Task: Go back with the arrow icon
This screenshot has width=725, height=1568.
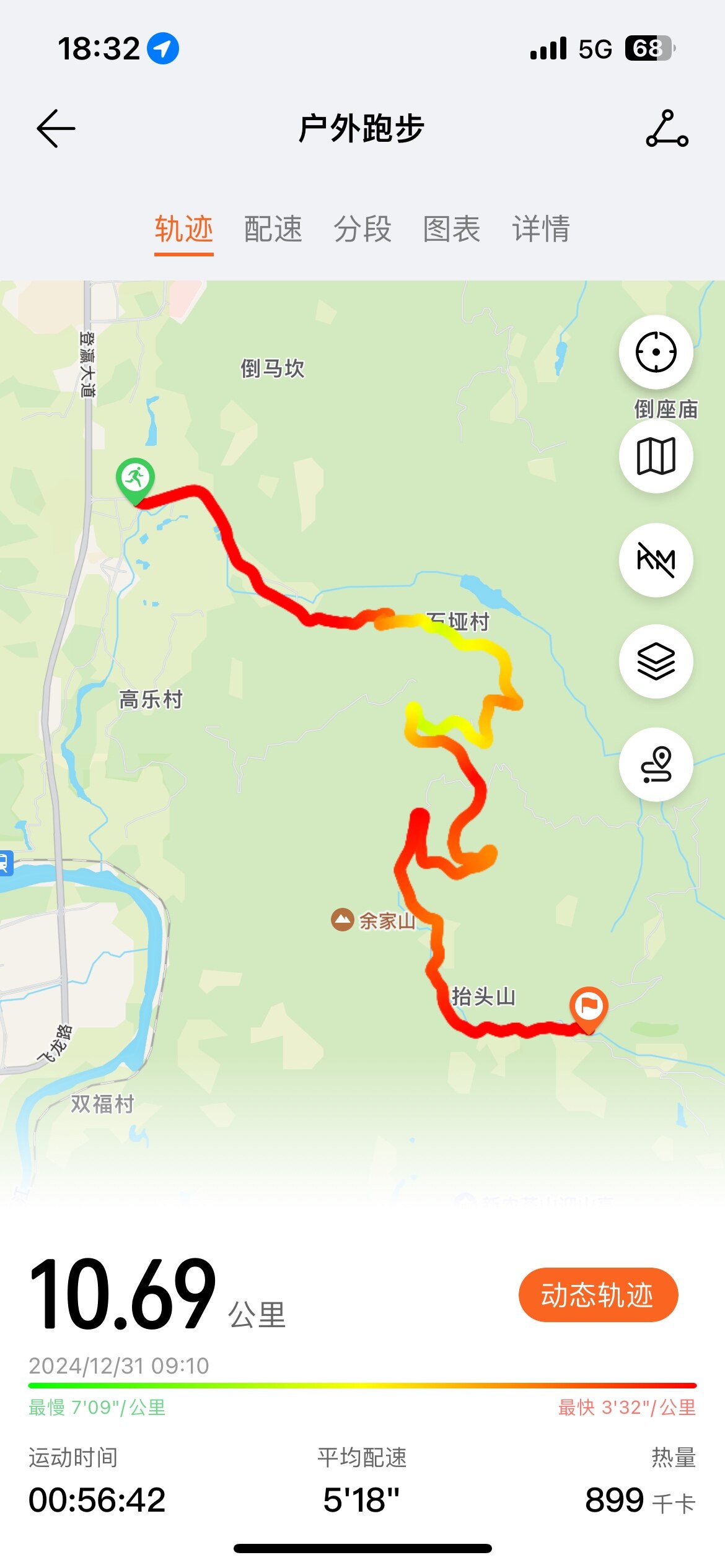Action: [x=56, y=129]
